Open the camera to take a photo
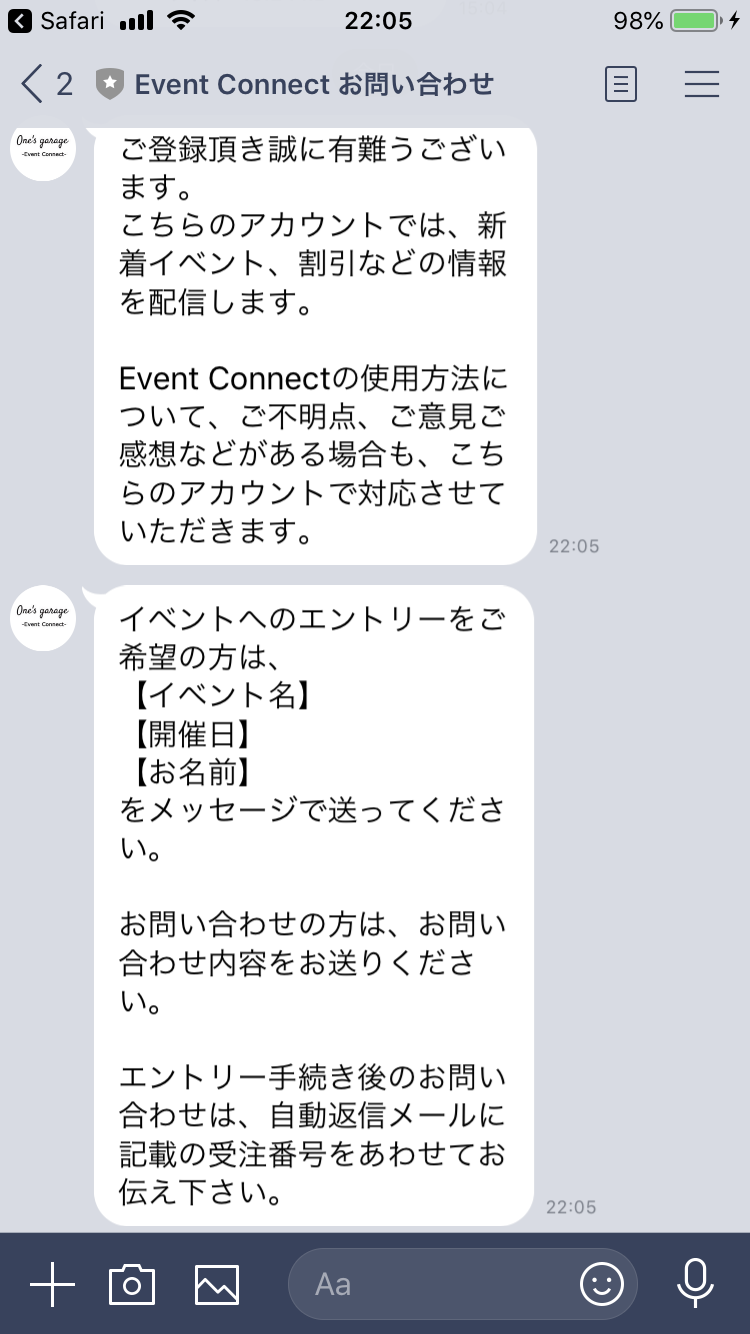 coord(132,1284)
